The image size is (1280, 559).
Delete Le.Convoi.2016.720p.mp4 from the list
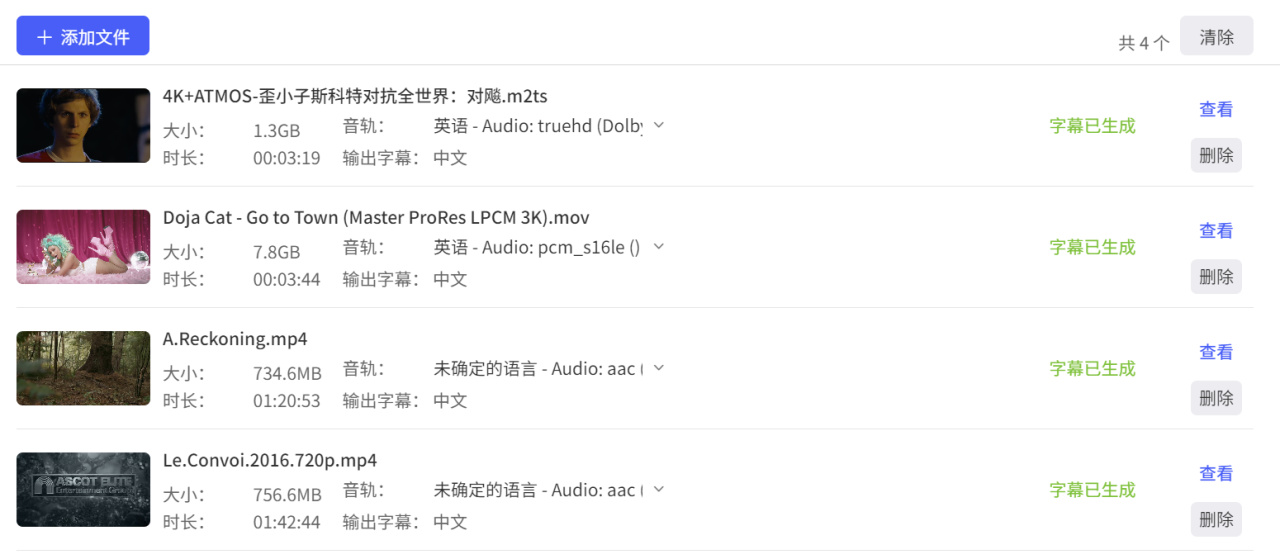pyautogui.click(x=1216, y=519)
